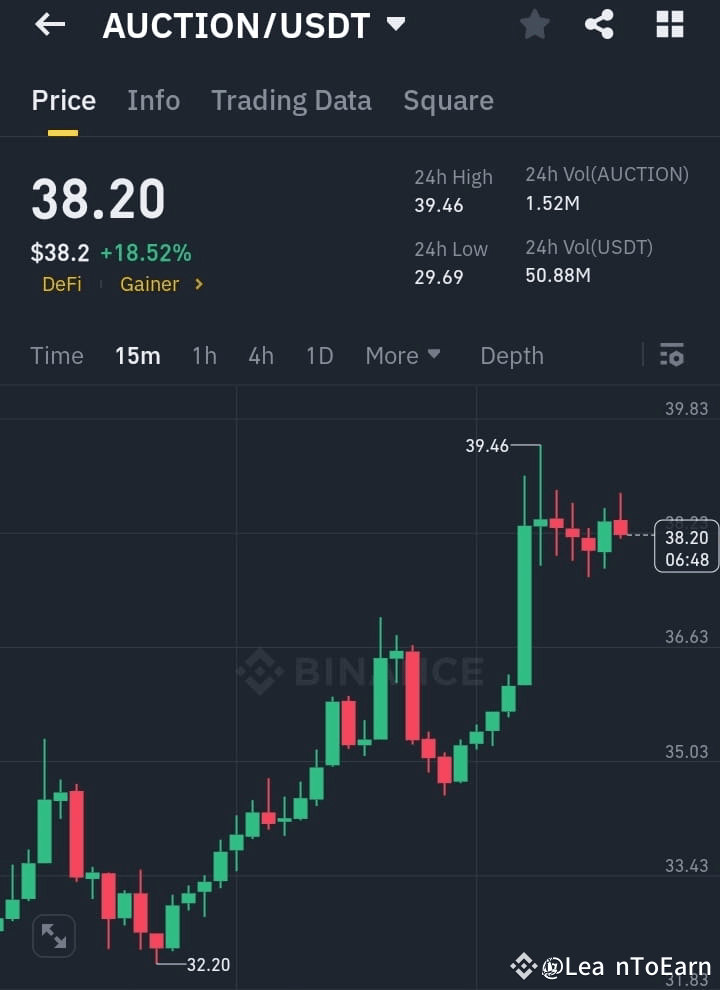The width and height of the screenshot is (720, 990).
Task: Switch chart to 1D interval
Action: tap(319, 355)
